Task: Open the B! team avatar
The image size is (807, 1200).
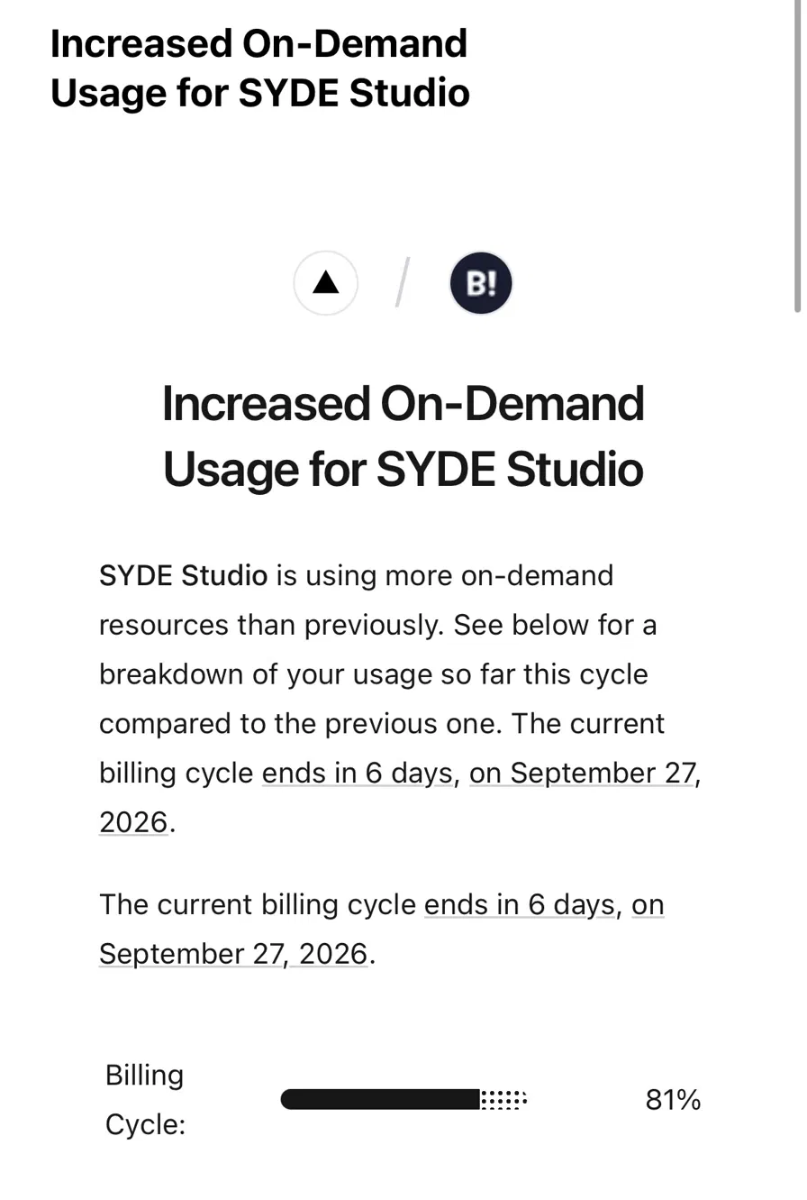Action: 481,284
